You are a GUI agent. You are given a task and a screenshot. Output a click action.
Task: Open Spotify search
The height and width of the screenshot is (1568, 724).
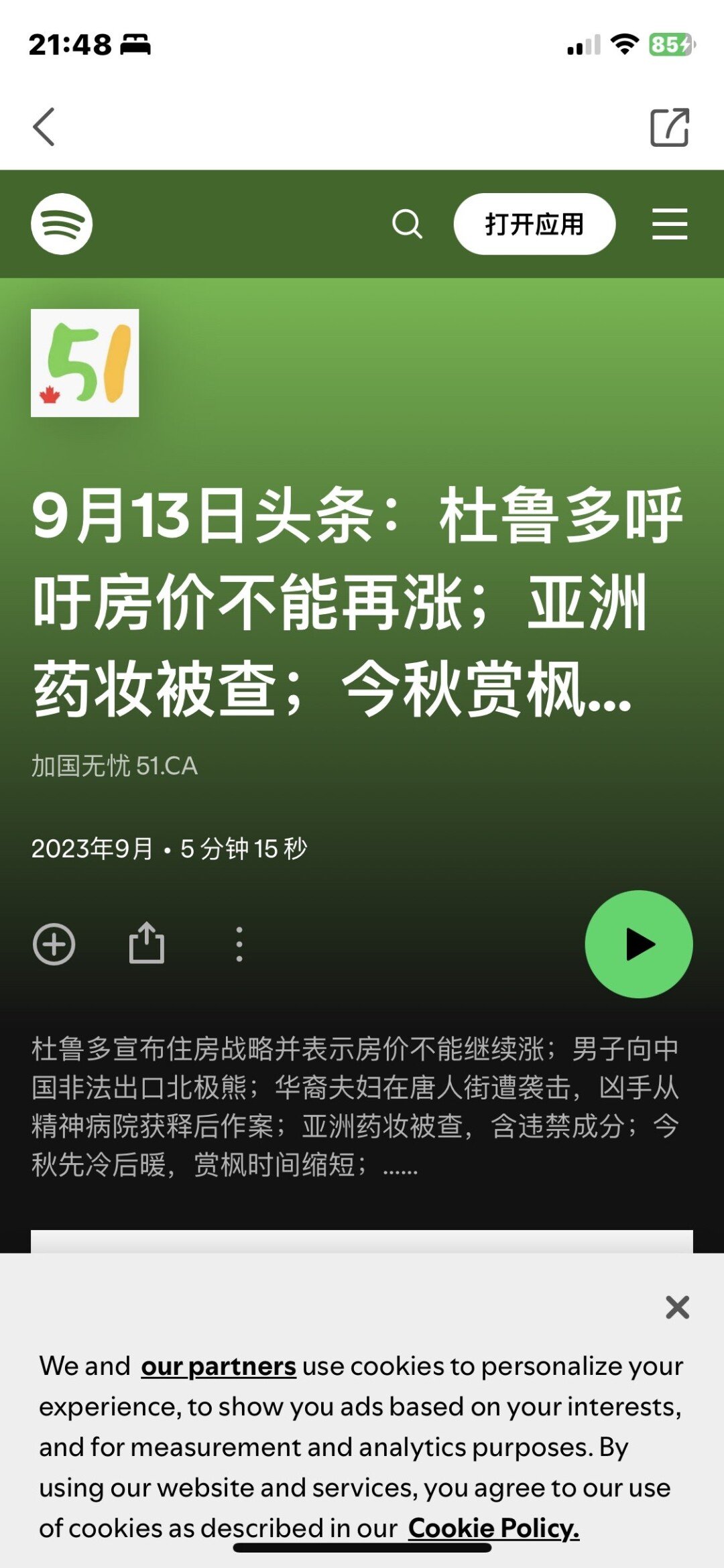(x=407, y=224)
